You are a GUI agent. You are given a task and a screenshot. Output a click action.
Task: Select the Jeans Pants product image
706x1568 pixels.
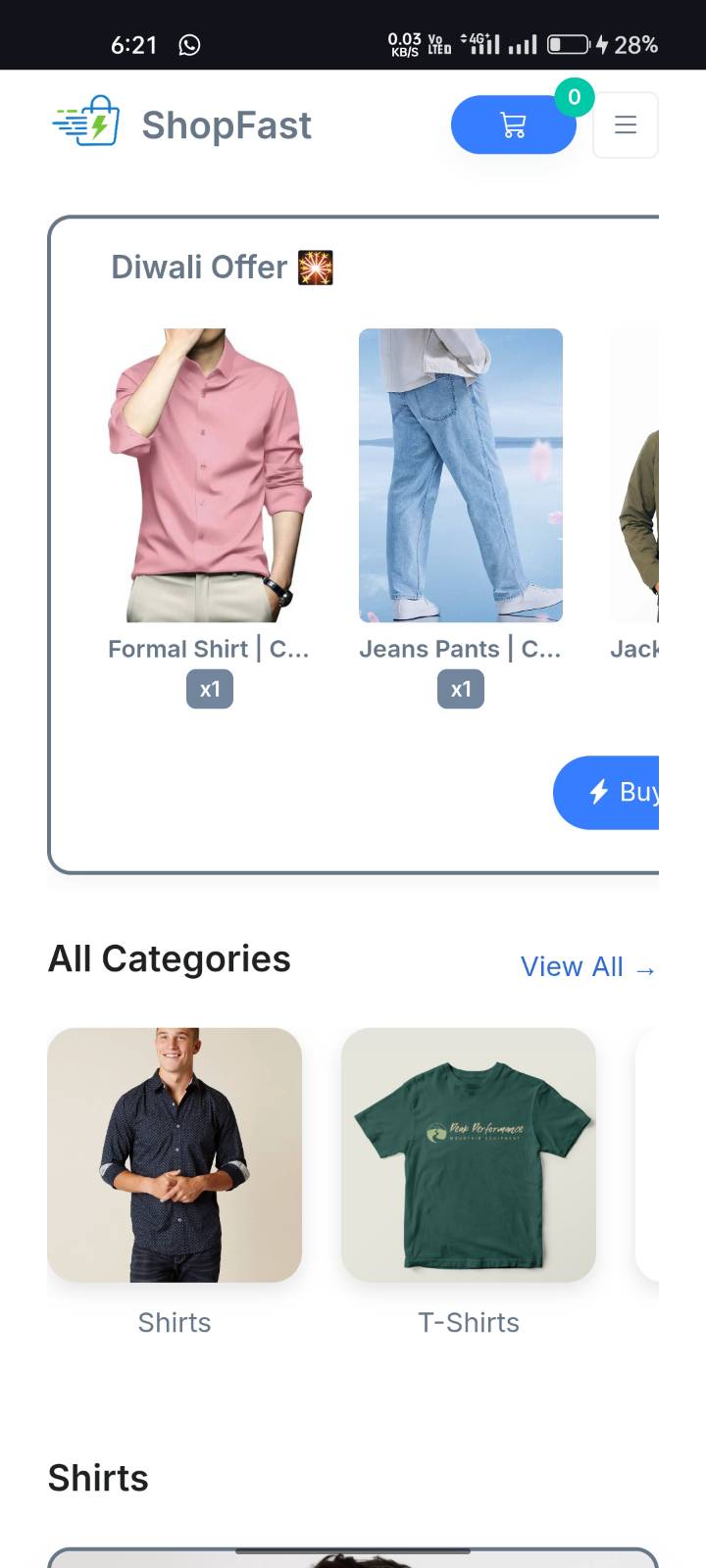pos(461,475)
